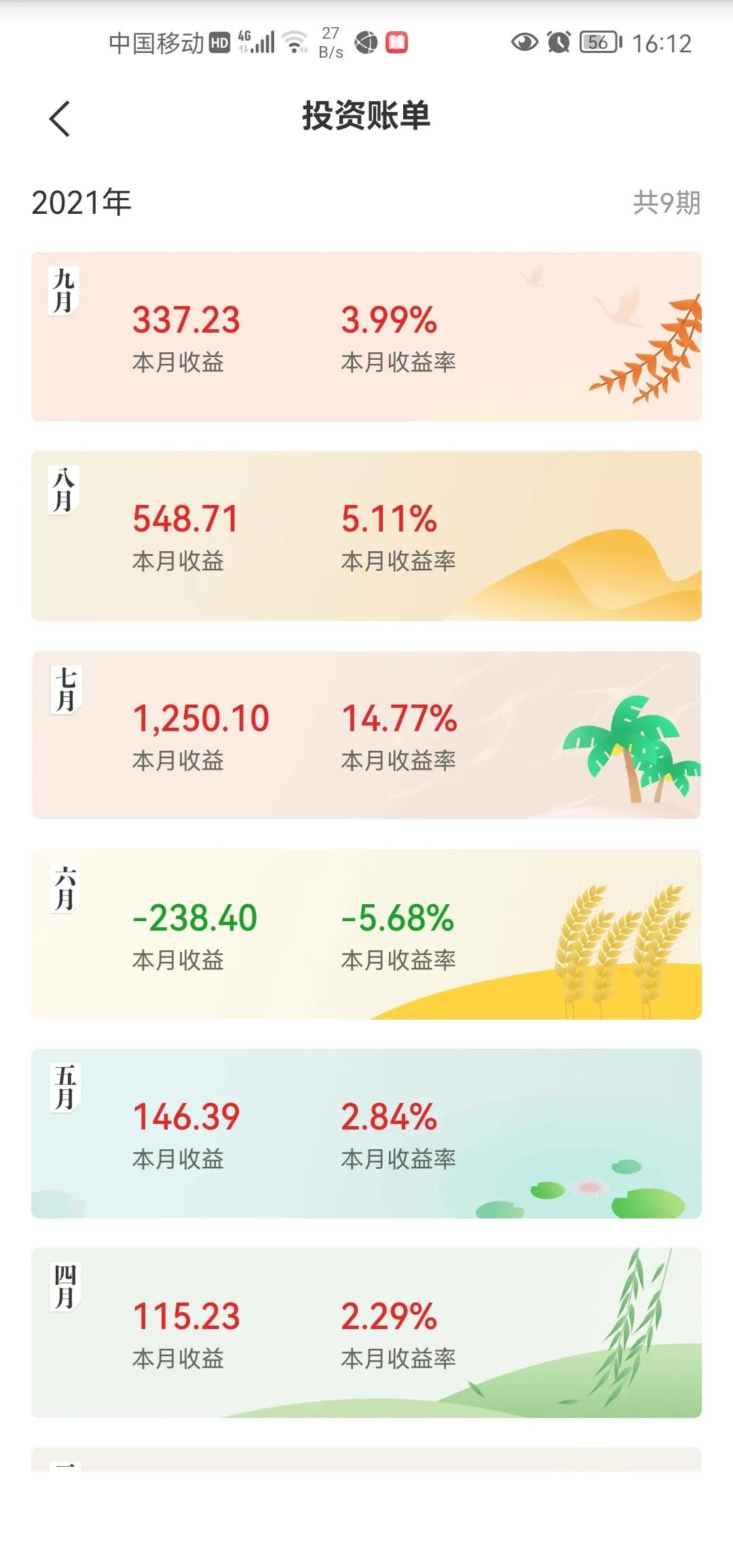733x1568 pixels.
Task: Tap the 投资账单 page title
Action: tap(366, 115)
